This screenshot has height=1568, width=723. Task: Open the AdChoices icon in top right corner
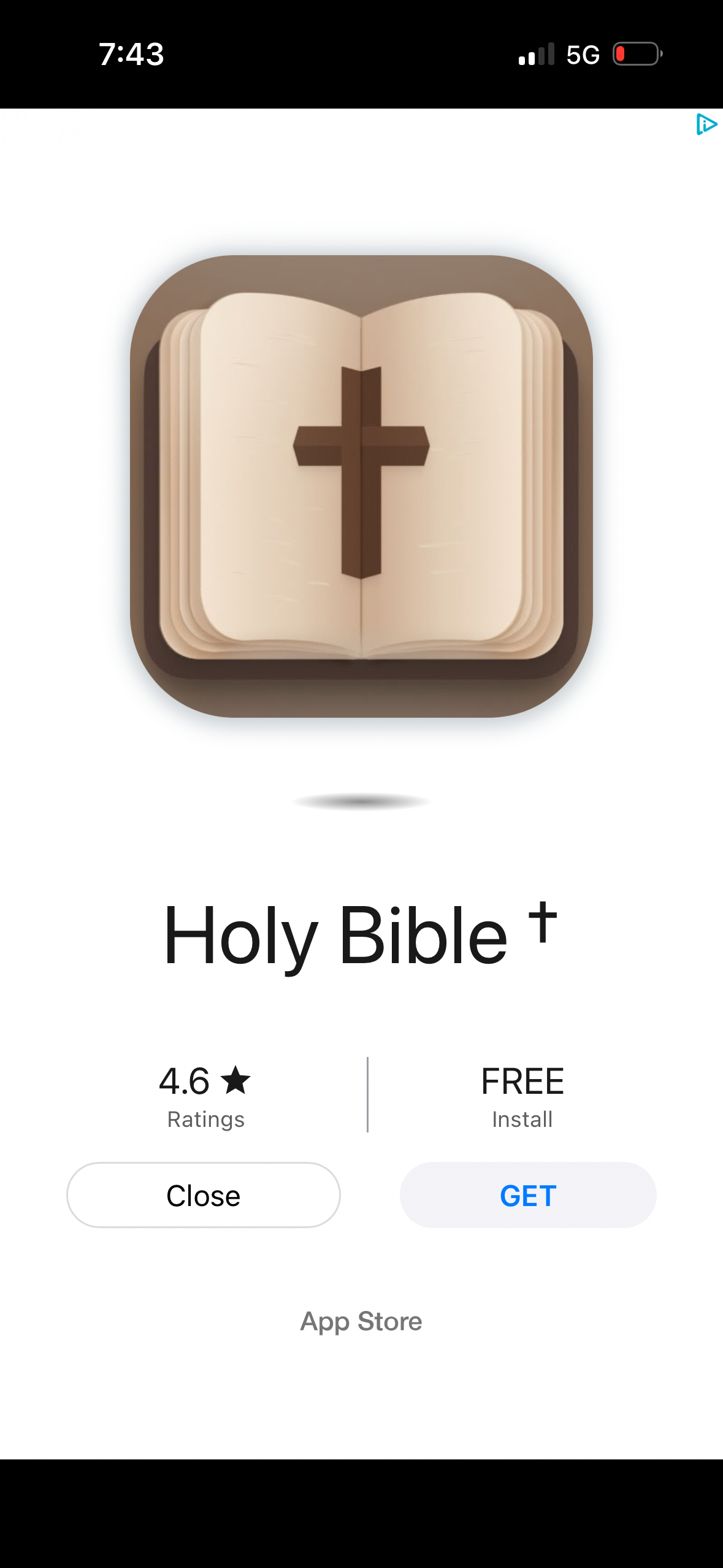706,124
